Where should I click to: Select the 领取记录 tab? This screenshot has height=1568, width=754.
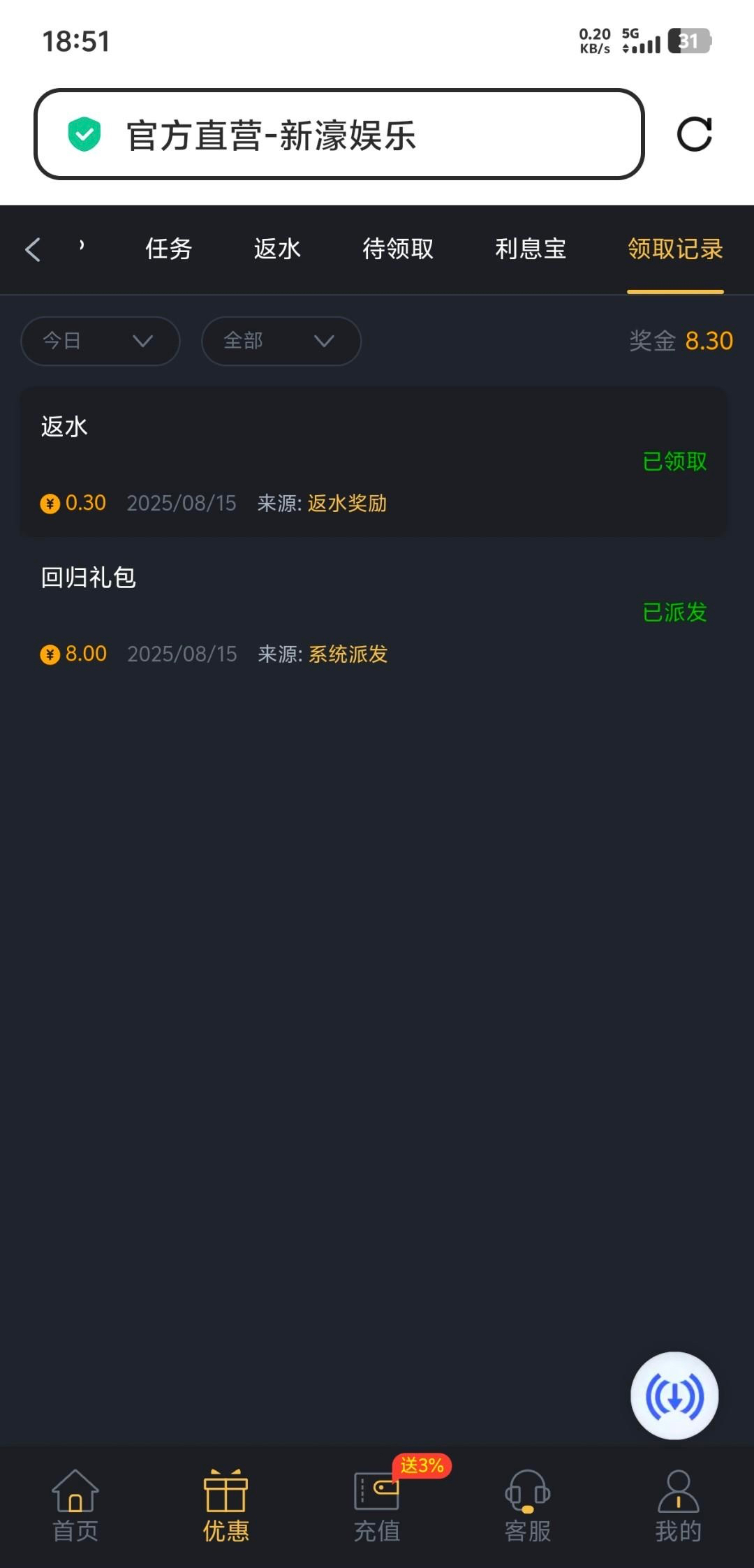(675, 249)
